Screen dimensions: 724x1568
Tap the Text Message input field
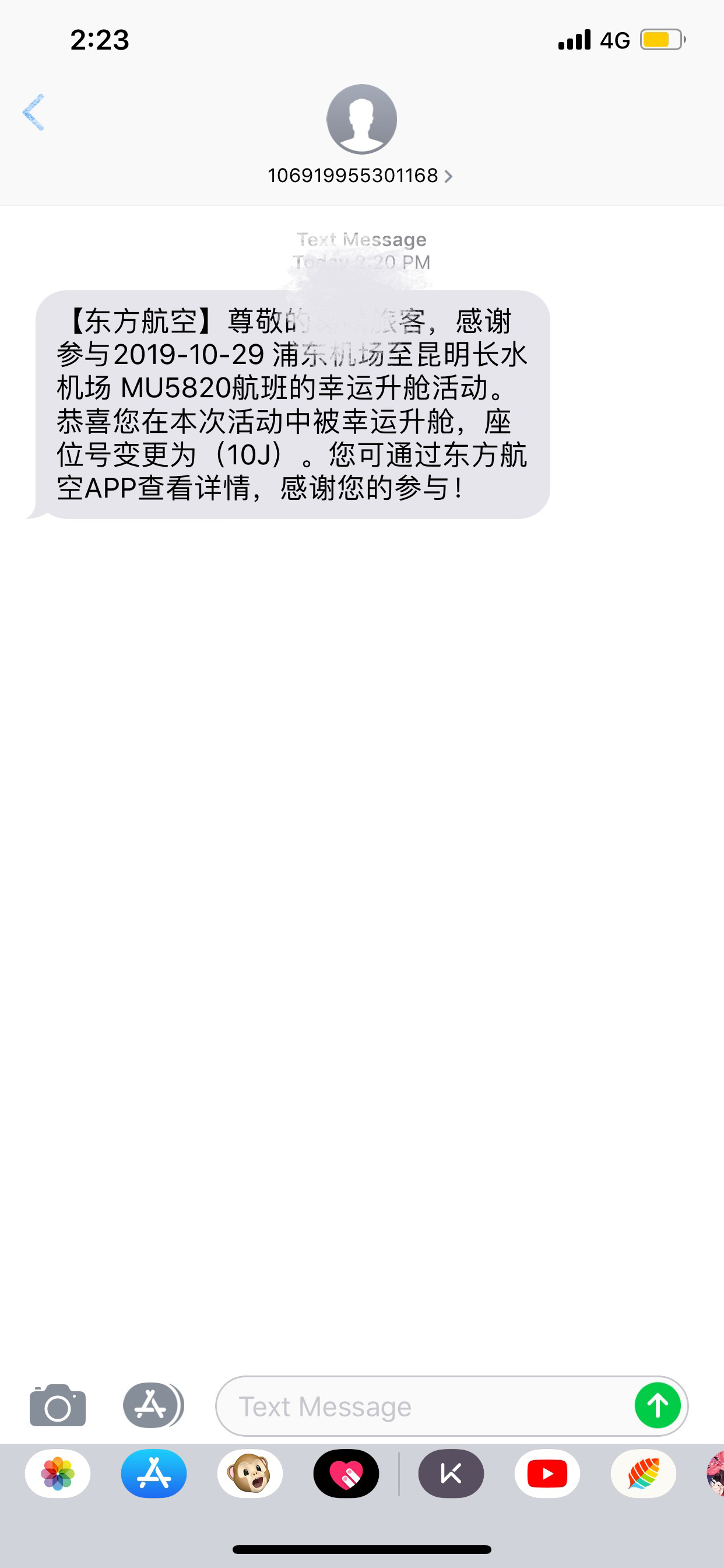[x=426, y=1406]
